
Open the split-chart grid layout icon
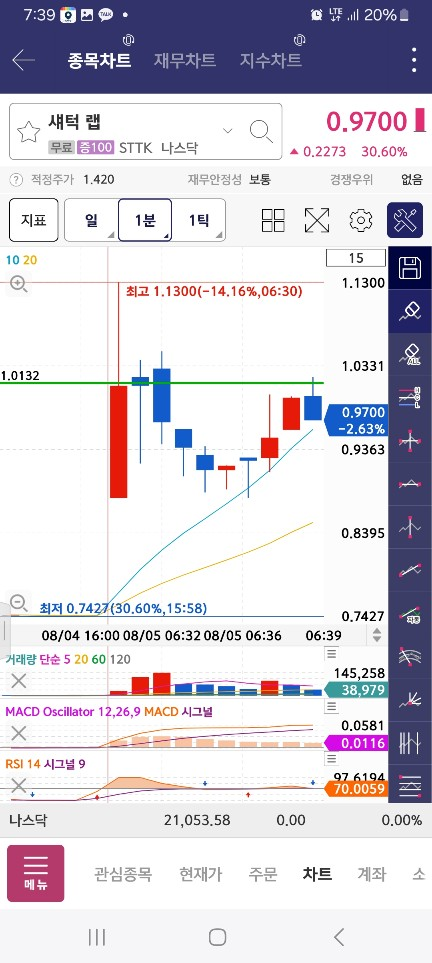[273, 220]
